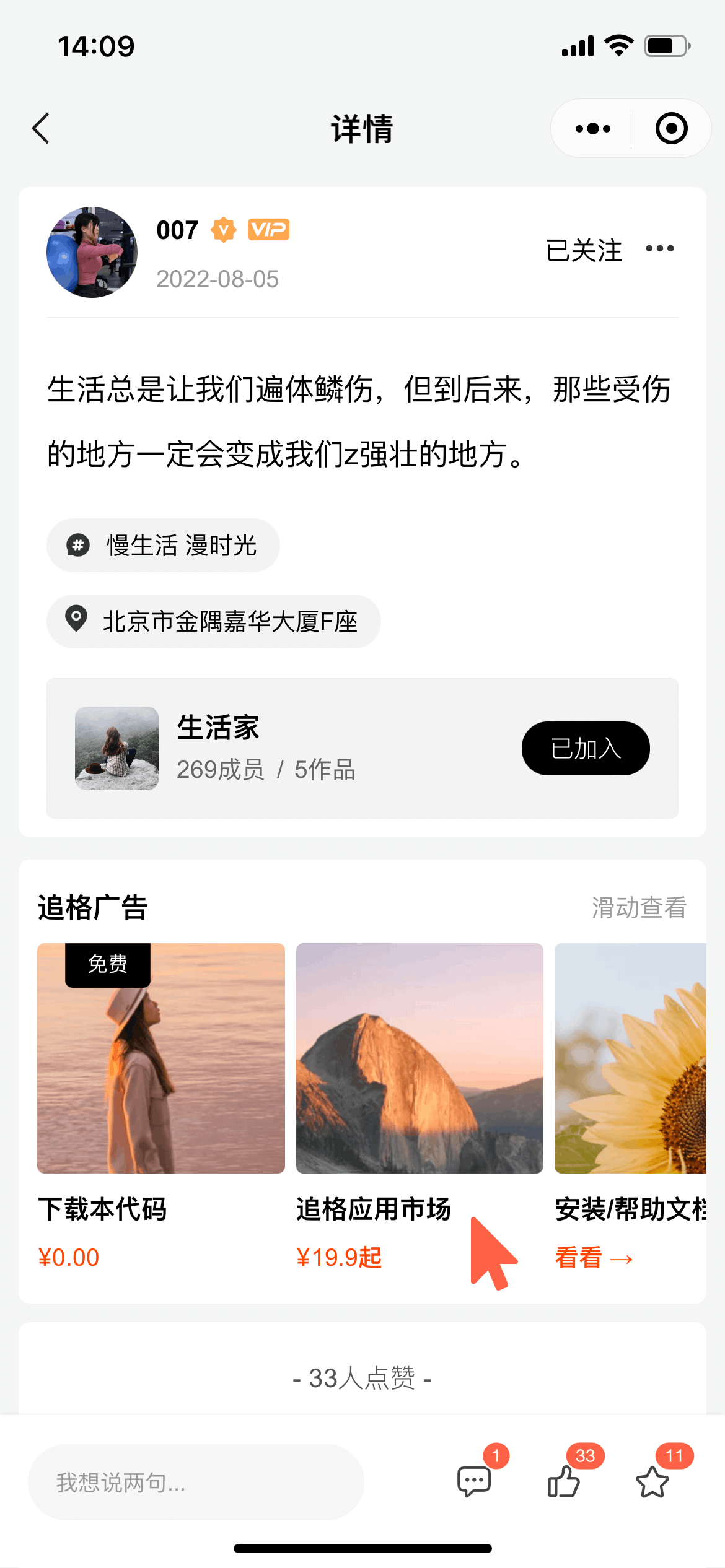
Task: Open location 北京市金隅嘉华大厦F座
Action: point(213,621)
